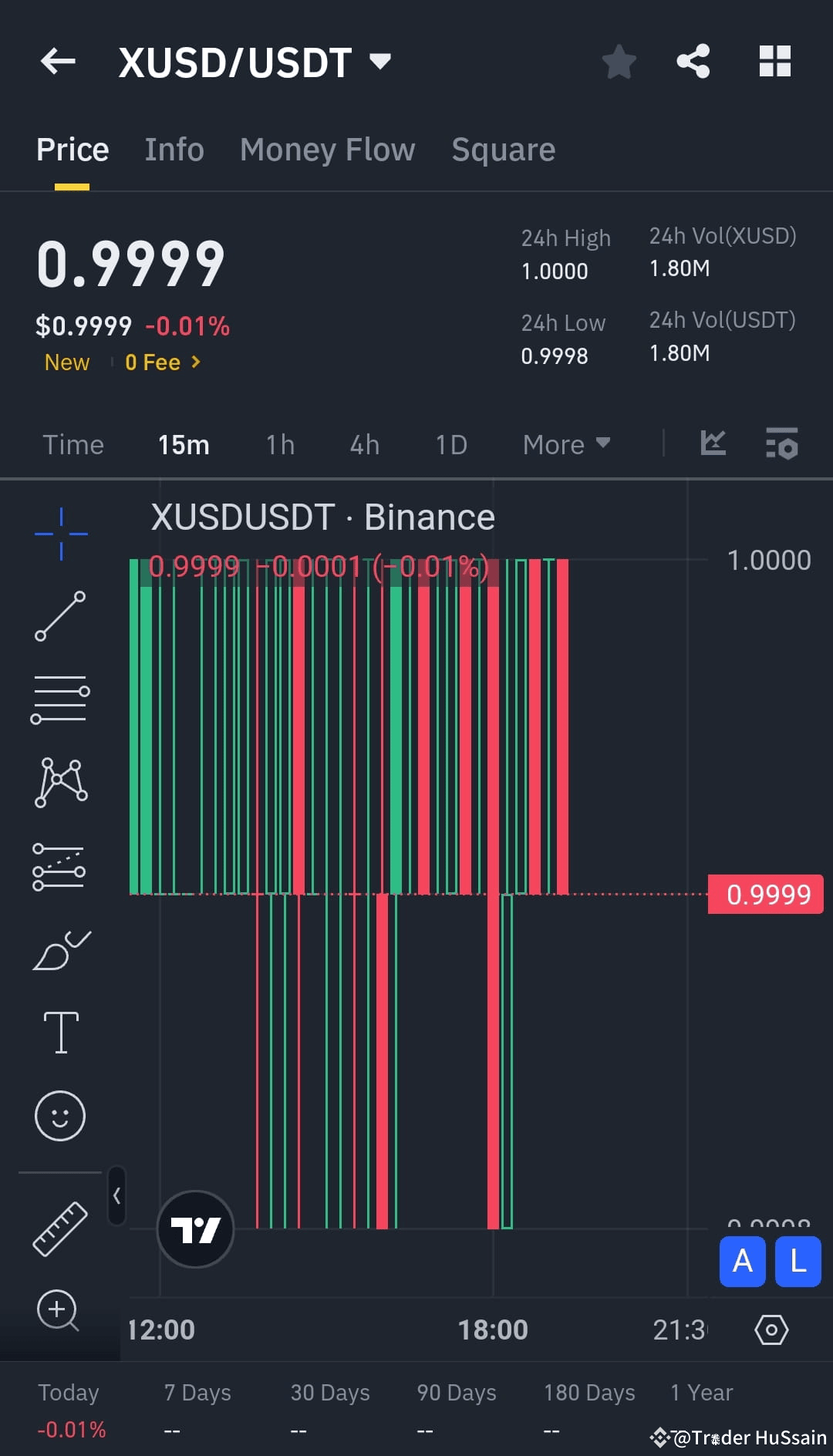
Task: Mark XUSD/USDT as favorite with star
Action: pyautogui.click(x=619, y=62)
